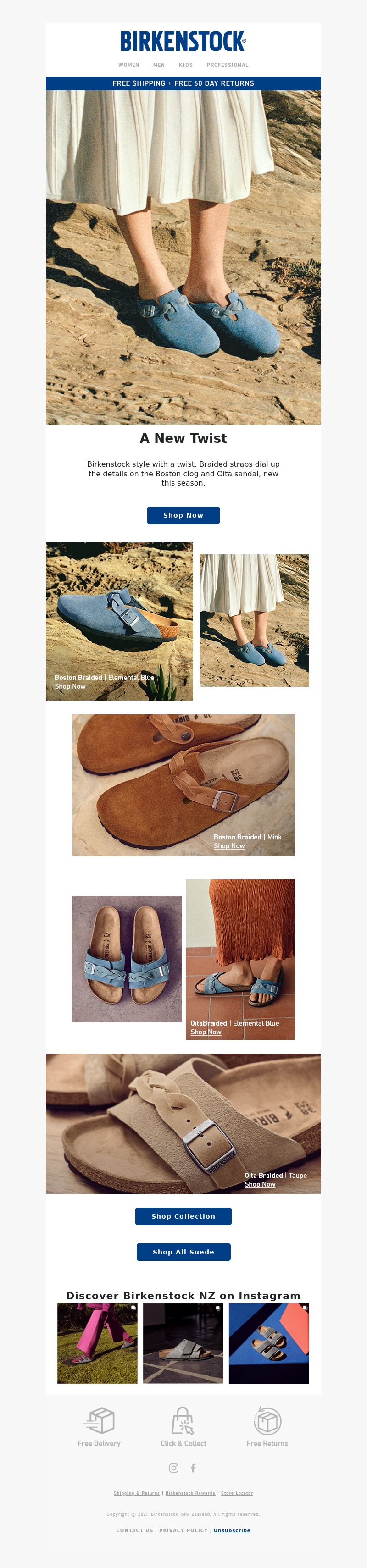The width and height of the screenshot is (367, 1568).
Task: Open the Women category link
Action: (128, 65)
